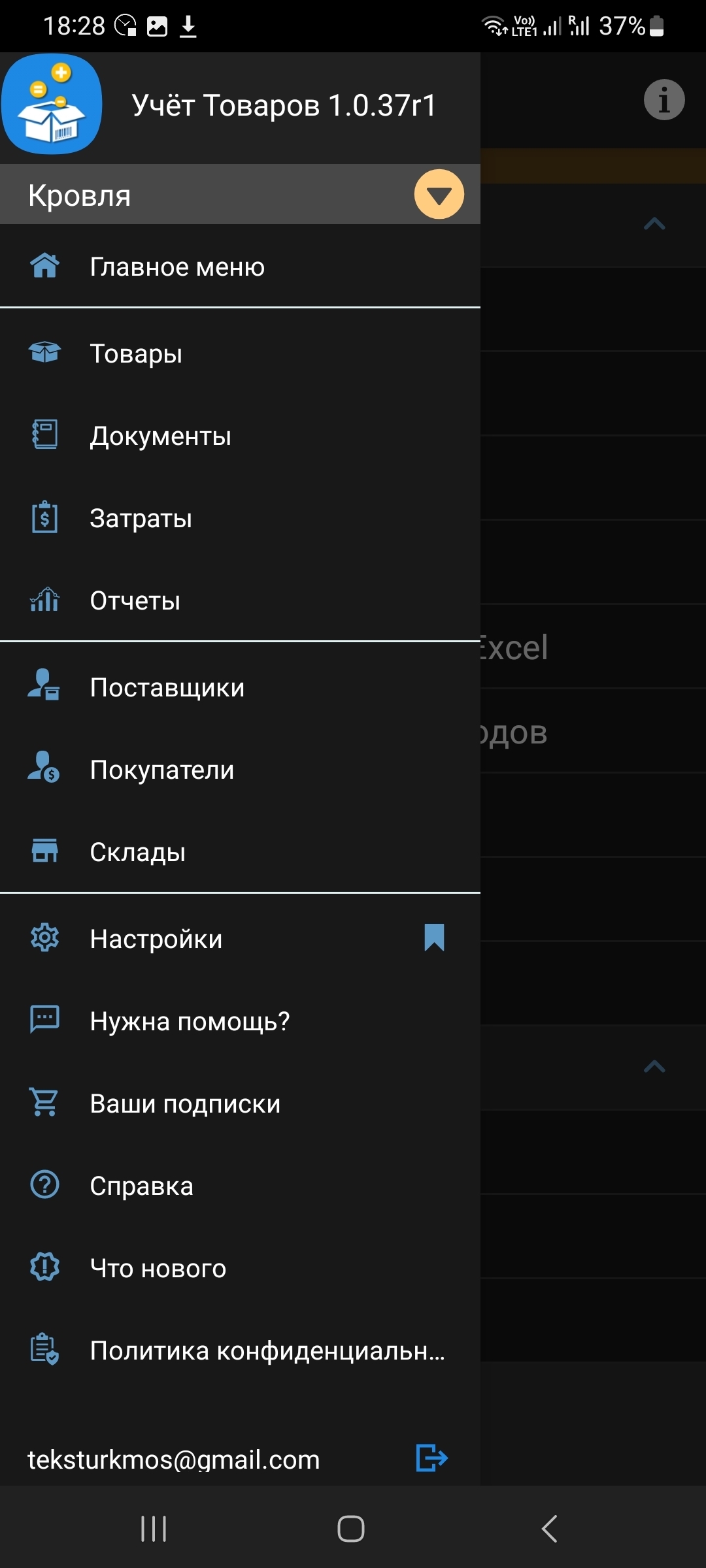This screenshot has height=1568, width=706.
Task: Go to Товары section
Action: [136, 353]
